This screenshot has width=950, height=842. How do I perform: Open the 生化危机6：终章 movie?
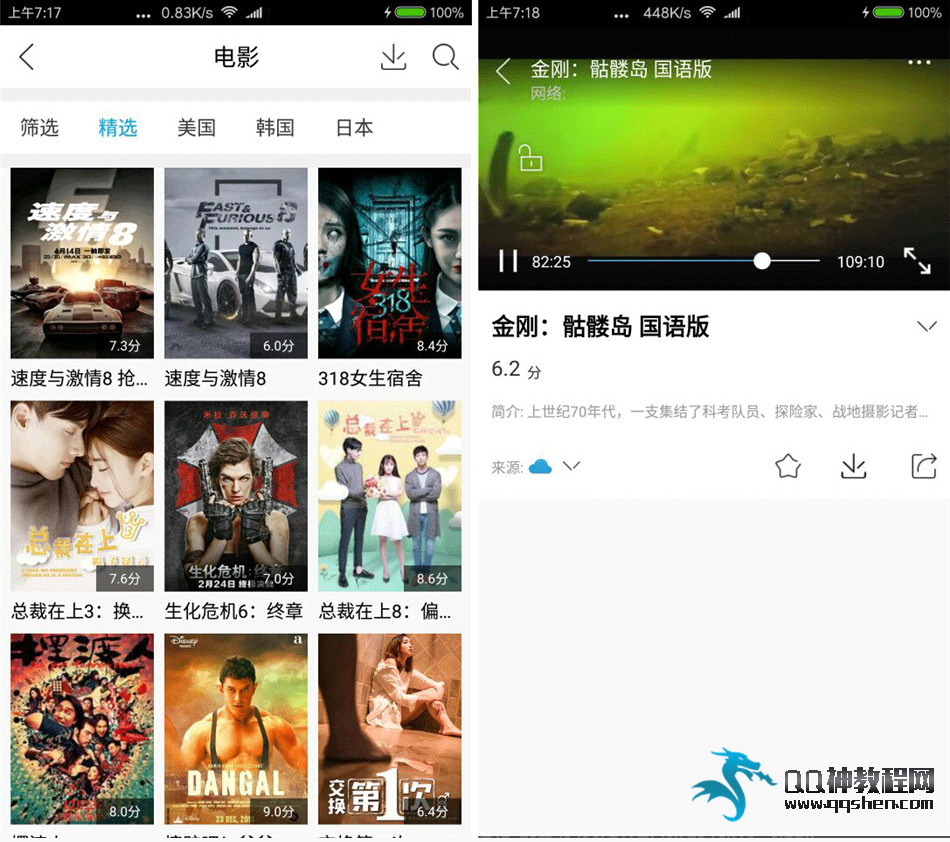pyautogui.click(x=236, y=496)
